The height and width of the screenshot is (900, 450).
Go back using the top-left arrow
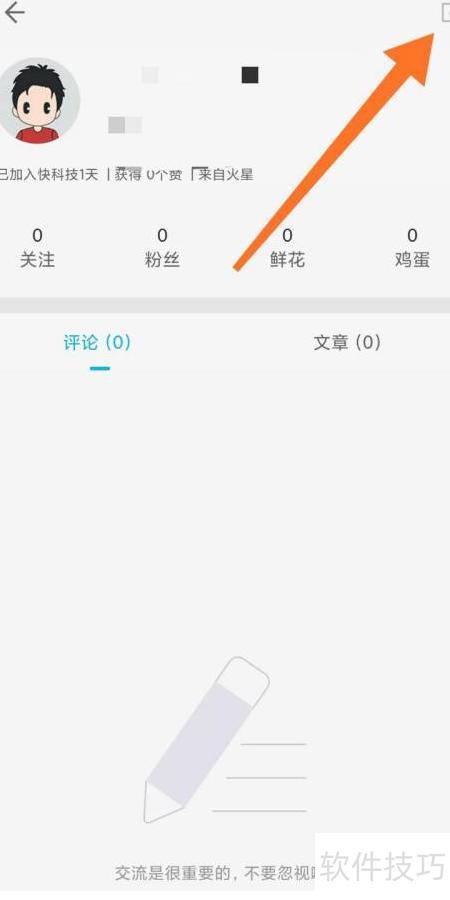pyautogui.click(x=14, y=13)
